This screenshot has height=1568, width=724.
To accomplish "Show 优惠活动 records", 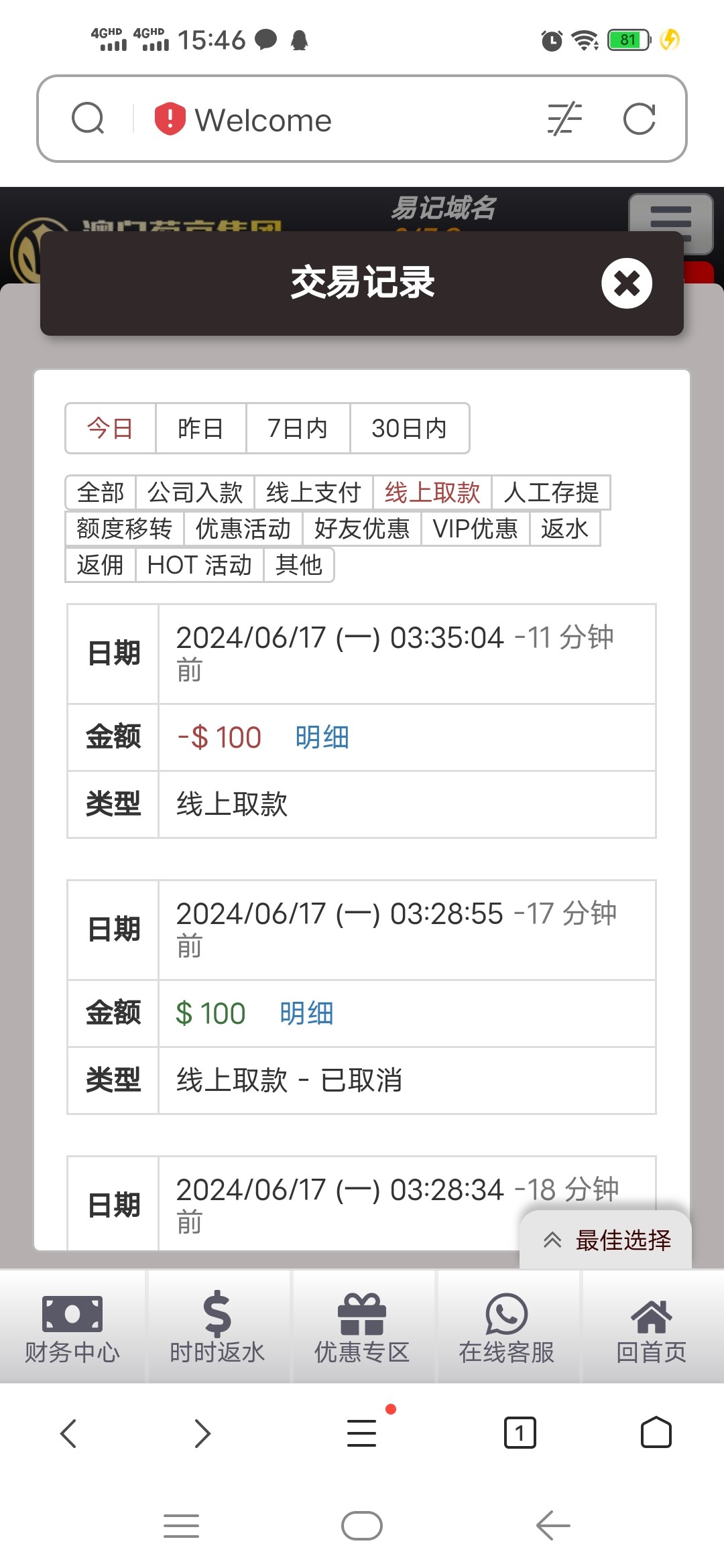I will [243, 529].
